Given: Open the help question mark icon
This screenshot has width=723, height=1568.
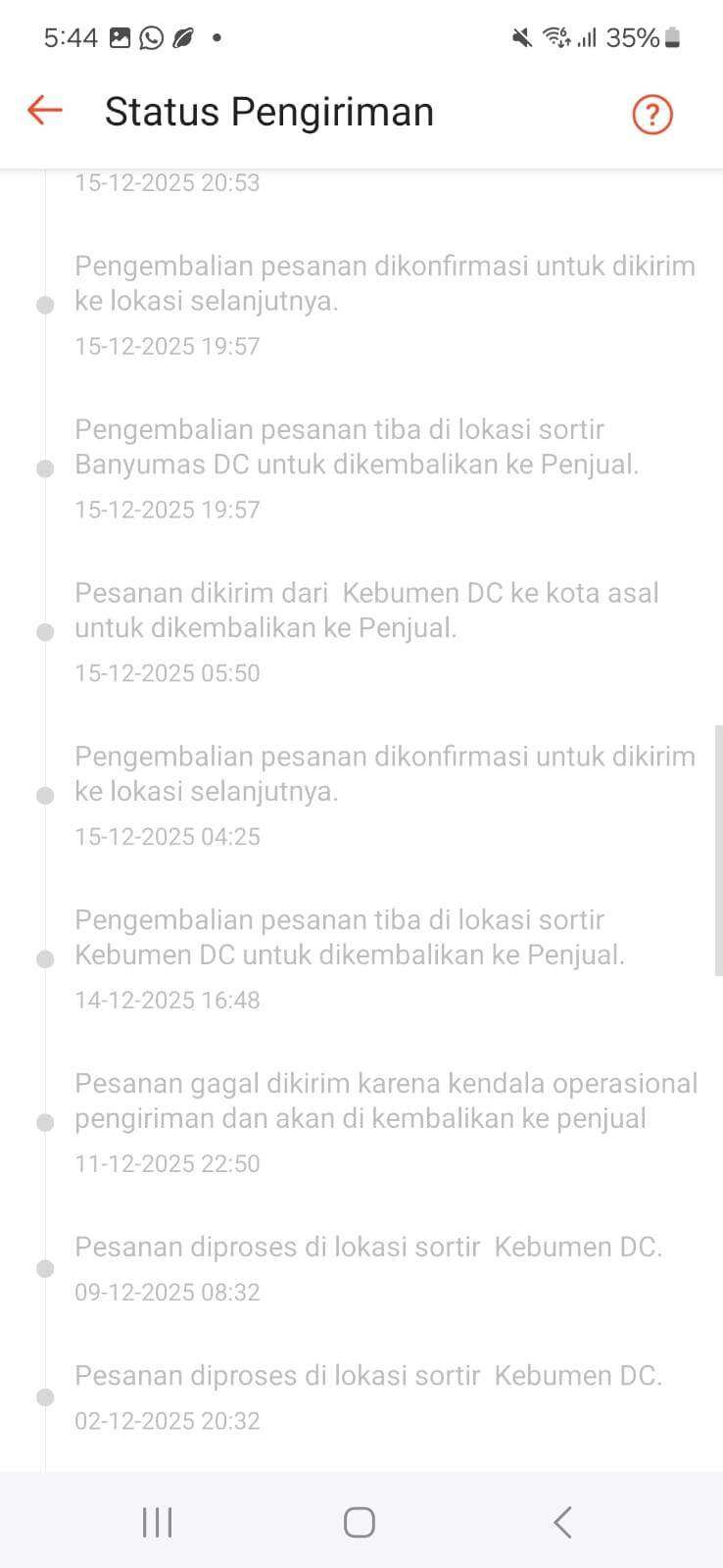Looking at the screenshot, I should click(651, 115).
